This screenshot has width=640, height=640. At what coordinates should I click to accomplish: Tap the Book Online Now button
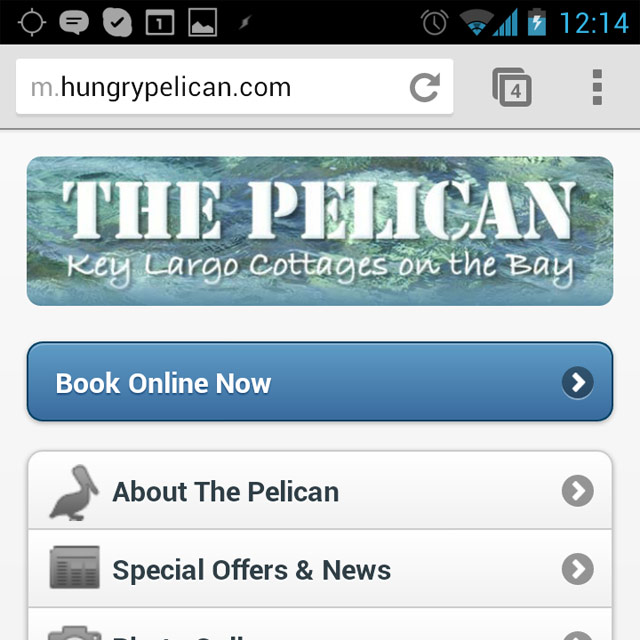point(319,382)
